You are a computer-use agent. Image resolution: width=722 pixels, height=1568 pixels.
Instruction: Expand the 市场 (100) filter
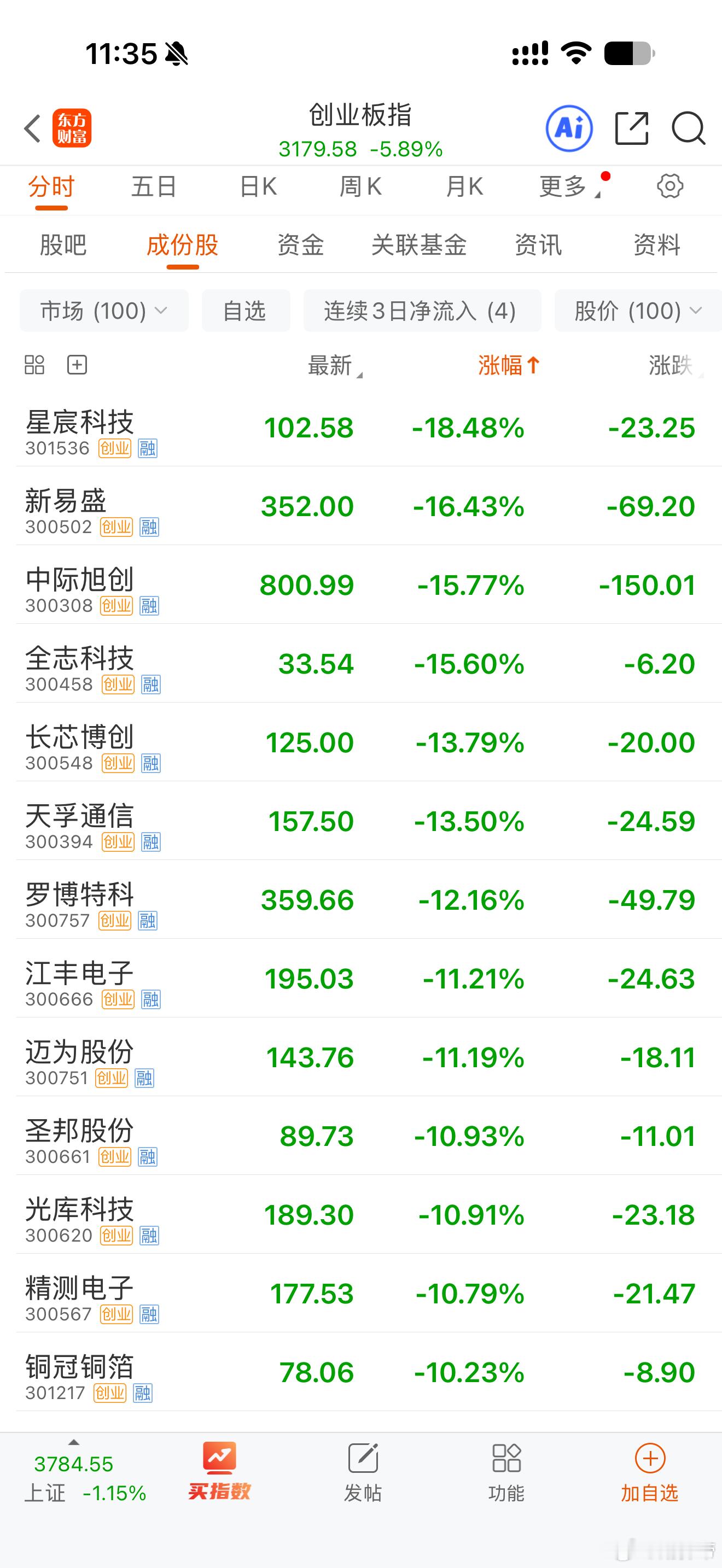coord(104,311)
